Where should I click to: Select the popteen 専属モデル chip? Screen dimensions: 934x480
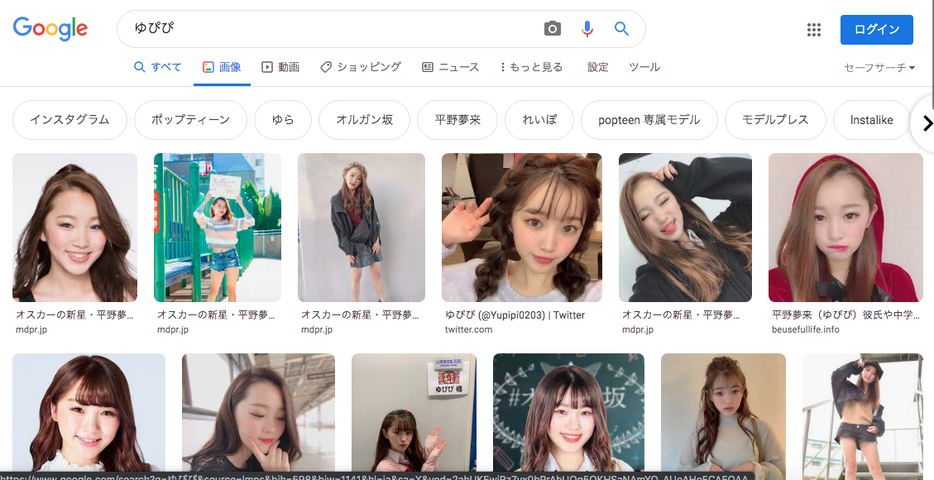pyautogui.click(x=649, y=120)
